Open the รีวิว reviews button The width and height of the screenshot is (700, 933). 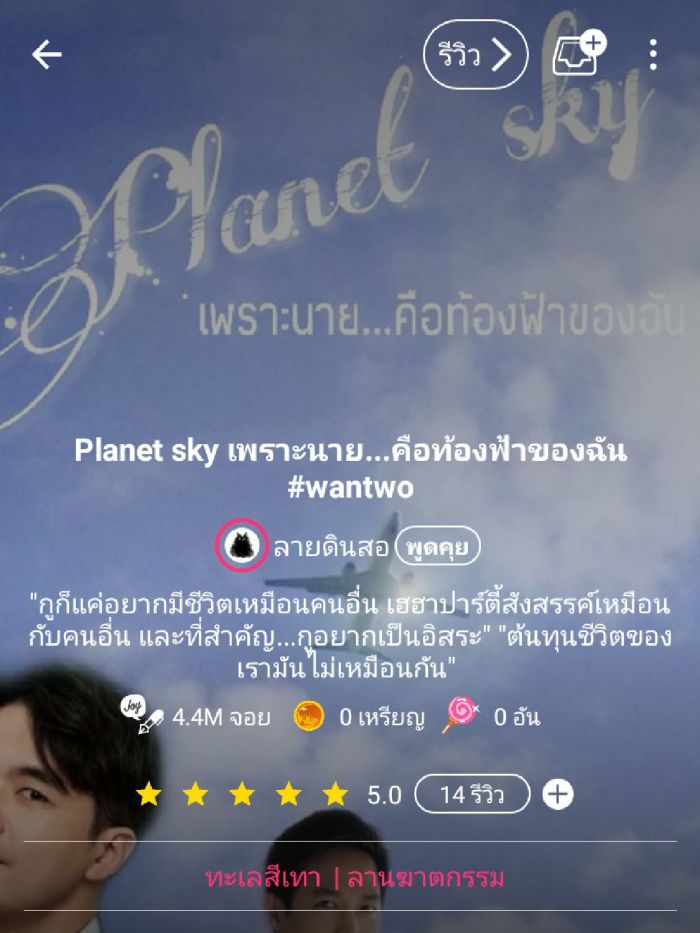pos(475,54)
